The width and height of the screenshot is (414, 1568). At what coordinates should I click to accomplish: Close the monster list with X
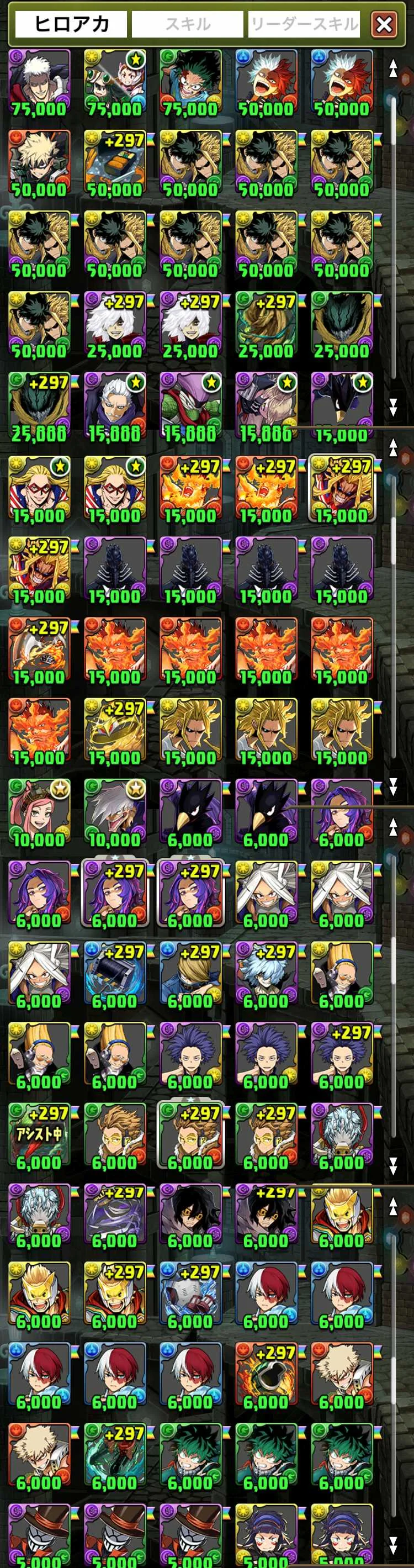pos(384,24)
